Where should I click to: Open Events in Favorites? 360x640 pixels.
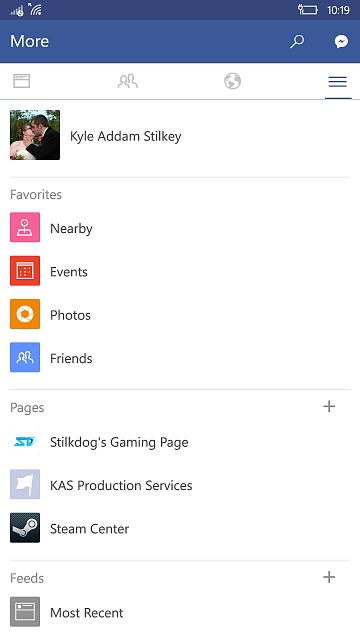point(180,271)
